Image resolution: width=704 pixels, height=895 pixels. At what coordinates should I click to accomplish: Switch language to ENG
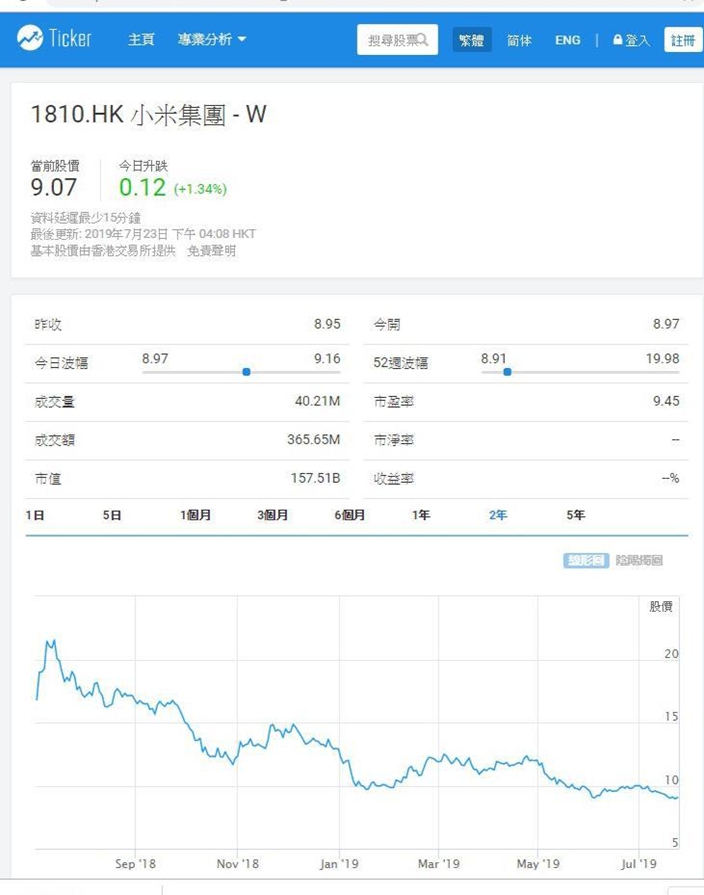tap(568, 40)
